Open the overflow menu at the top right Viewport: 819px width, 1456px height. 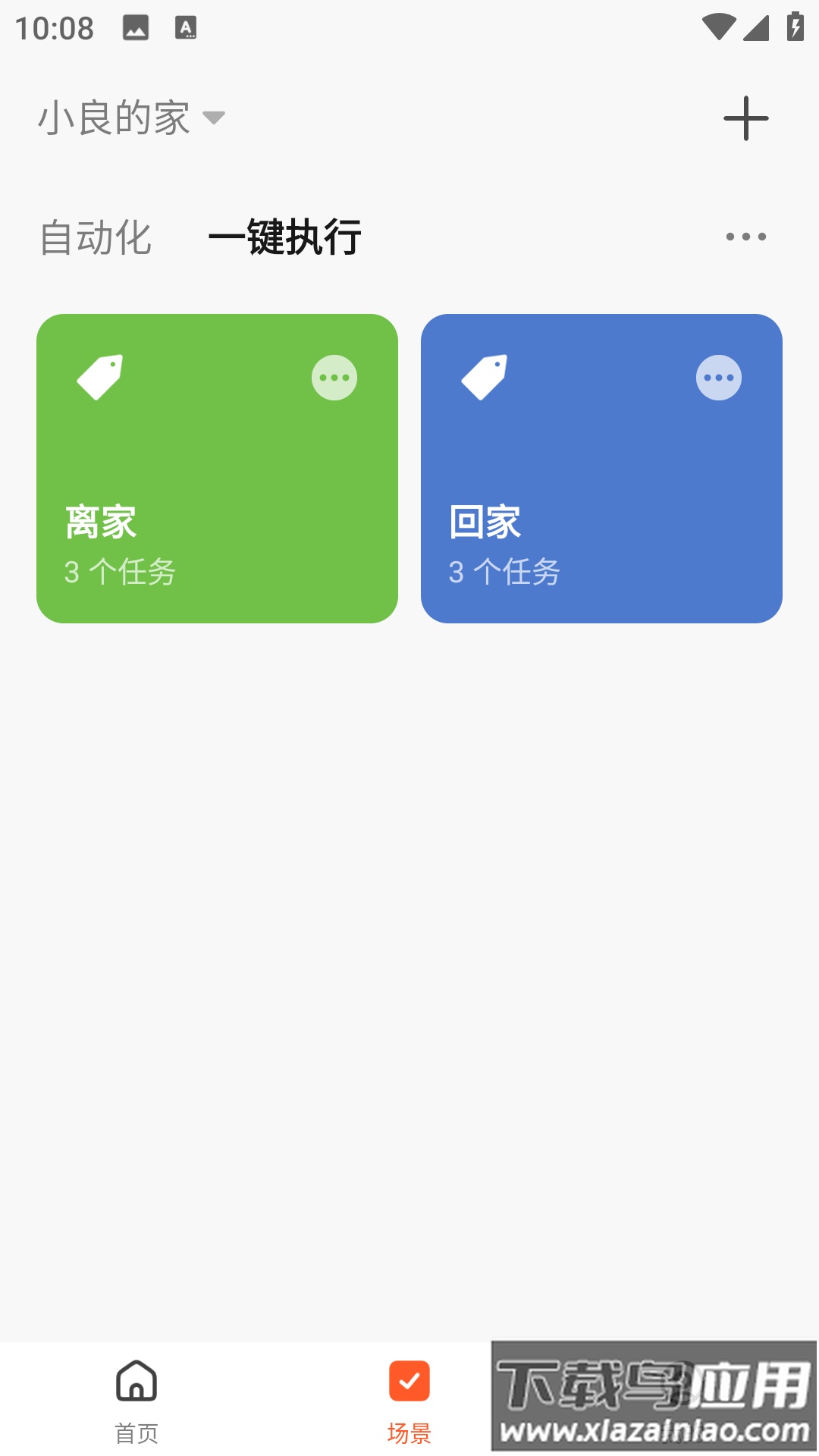[746, 237]
